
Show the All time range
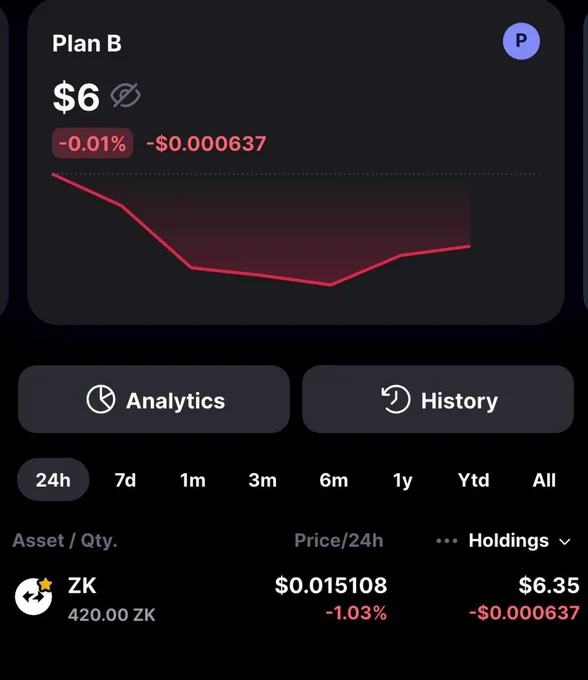point(544,480)
